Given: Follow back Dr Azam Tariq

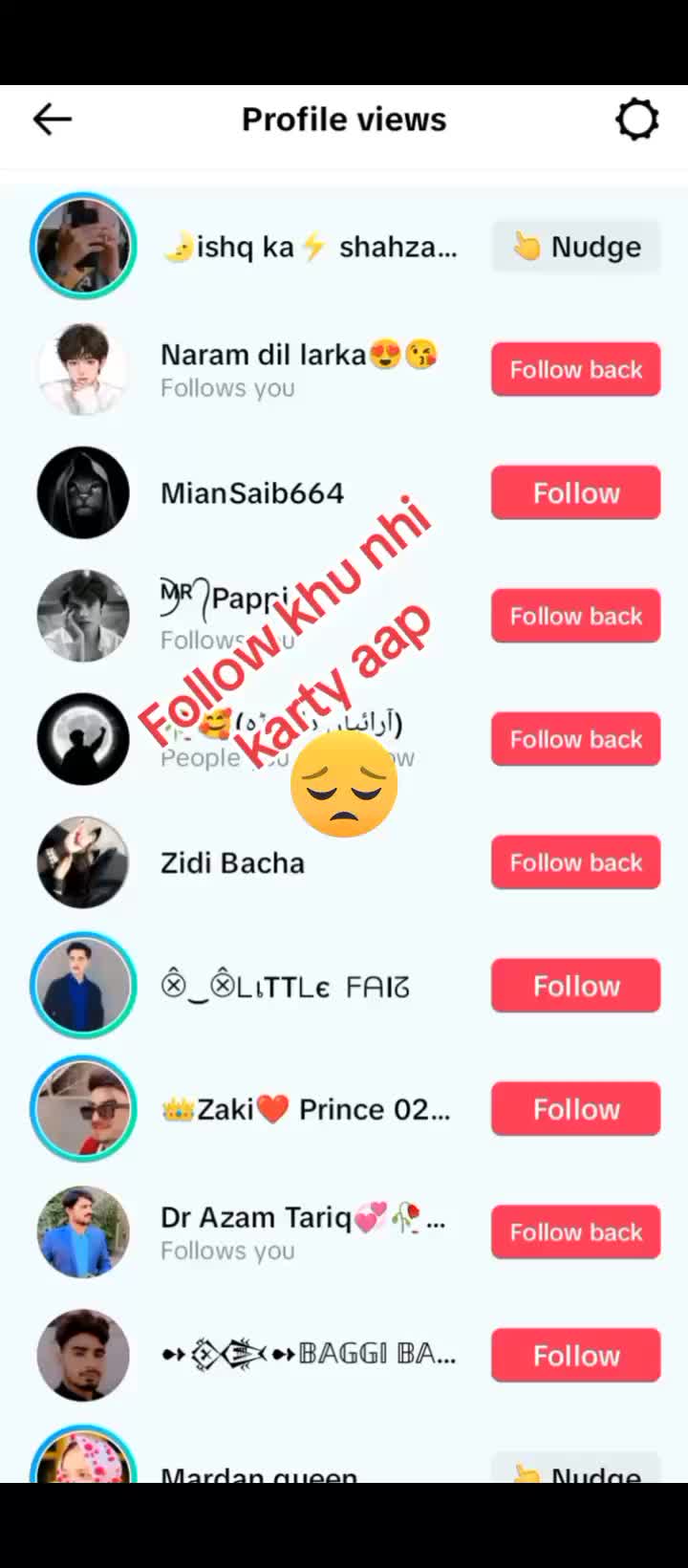Looking at the screenshot, I should [576, 1233].
